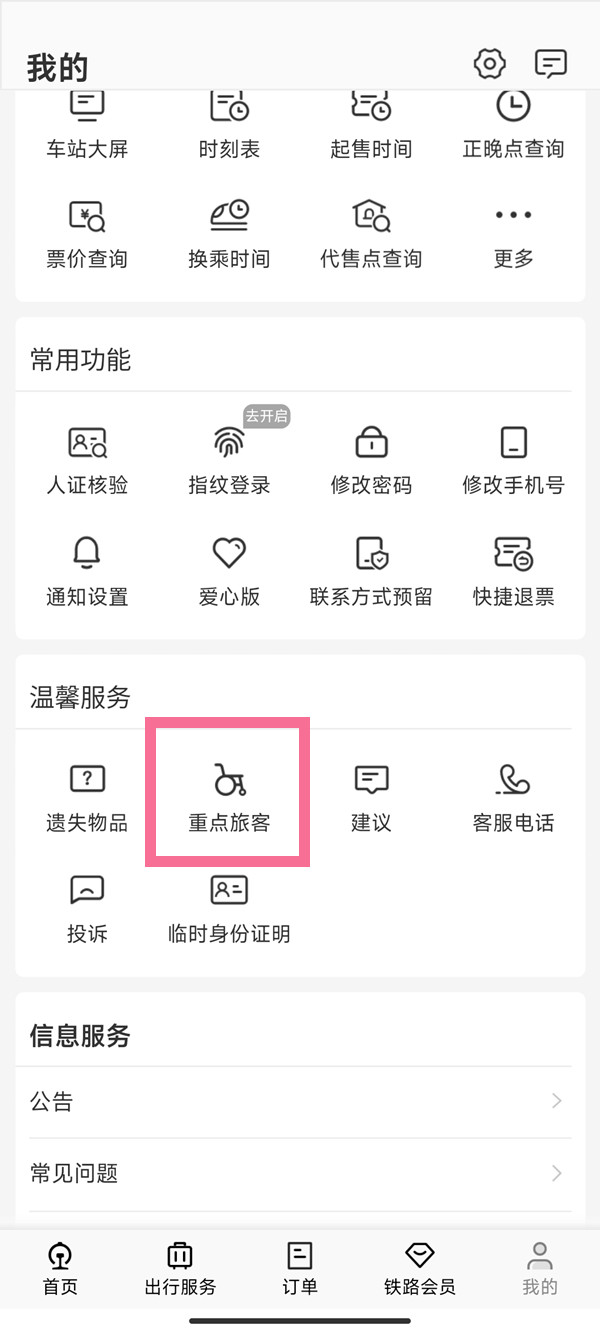This screenshot has height=1333, width=600.
Task: Open 快捷退票 quick refund
Action: click(x=513, y=571)
